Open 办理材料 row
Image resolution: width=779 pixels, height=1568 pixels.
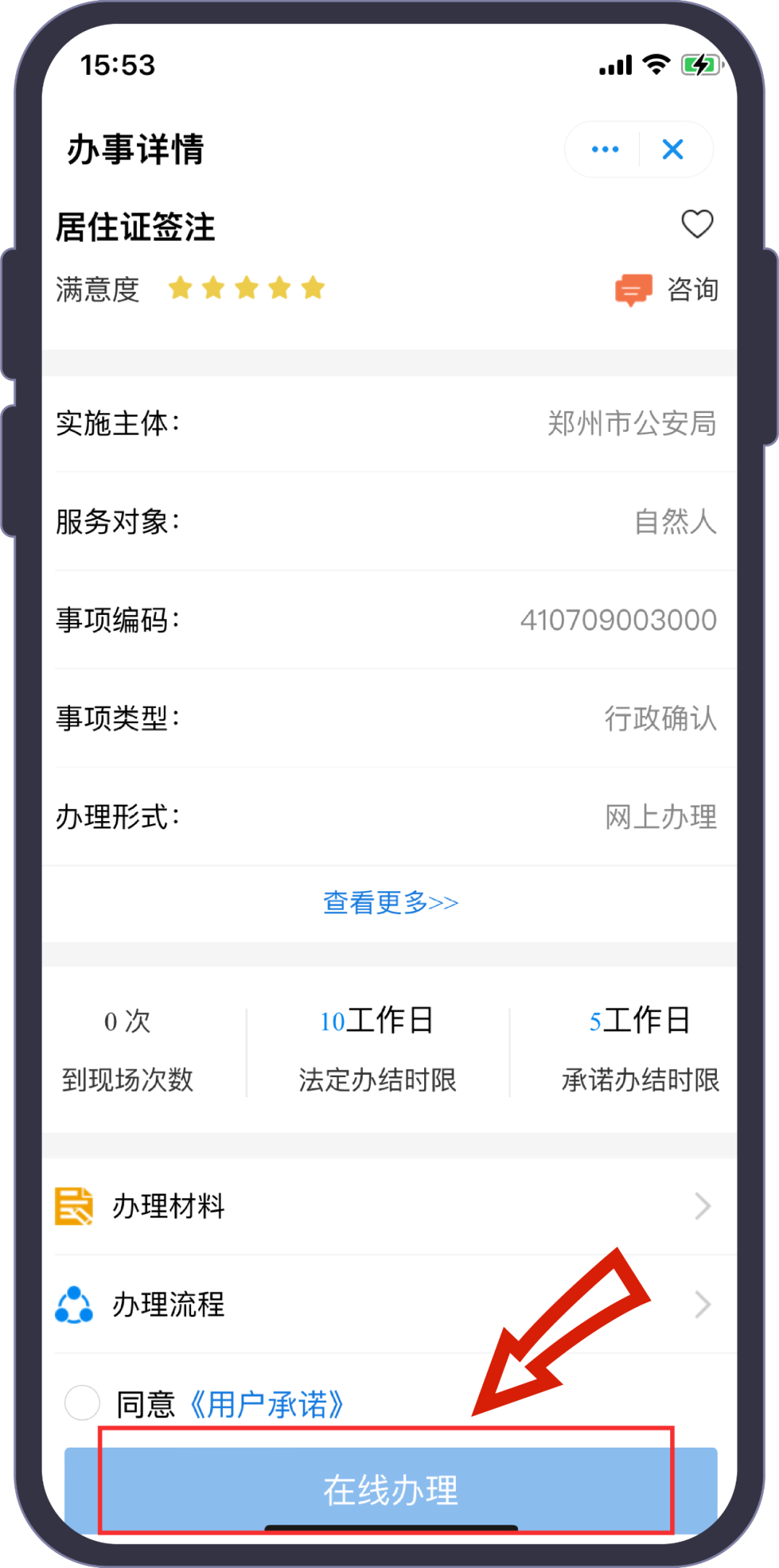[x=389, y=1206]
